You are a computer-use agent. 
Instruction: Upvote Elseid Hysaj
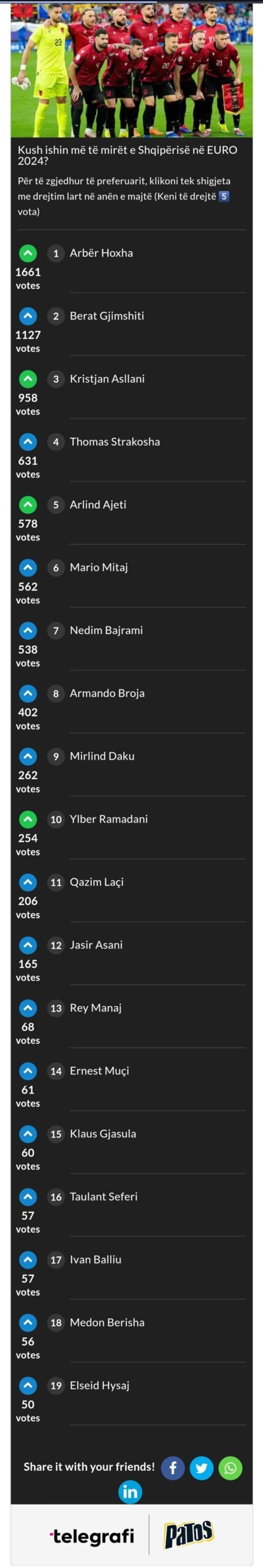click(x=28, y=1386)
